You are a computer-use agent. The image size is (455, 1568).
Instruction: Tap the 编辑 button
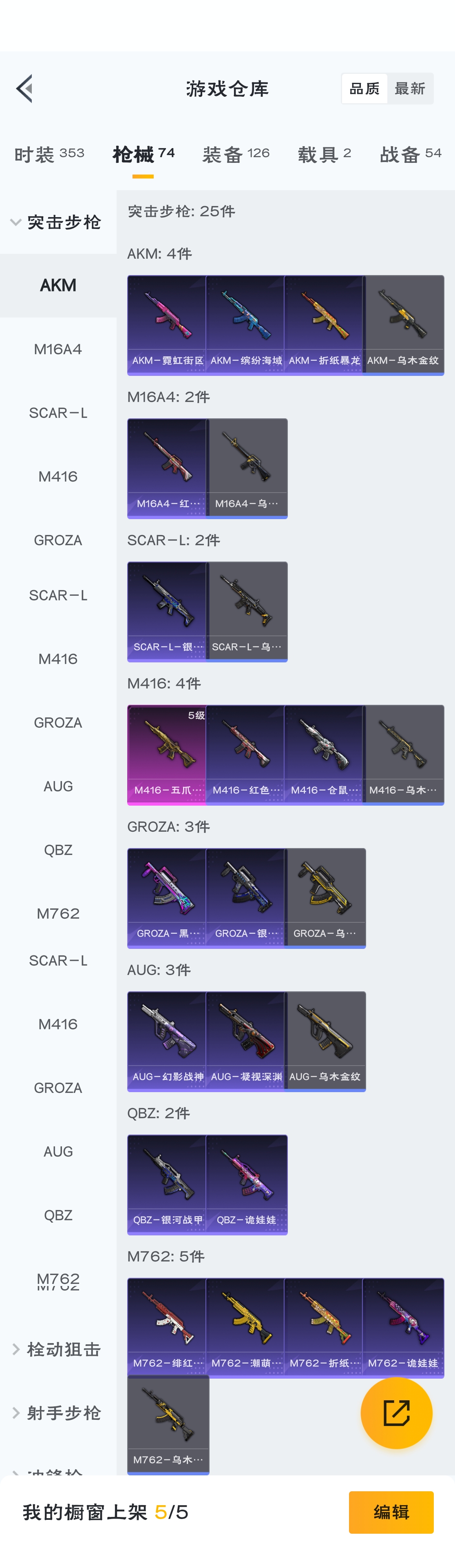pyautogui.click(x=391, y=1512)
